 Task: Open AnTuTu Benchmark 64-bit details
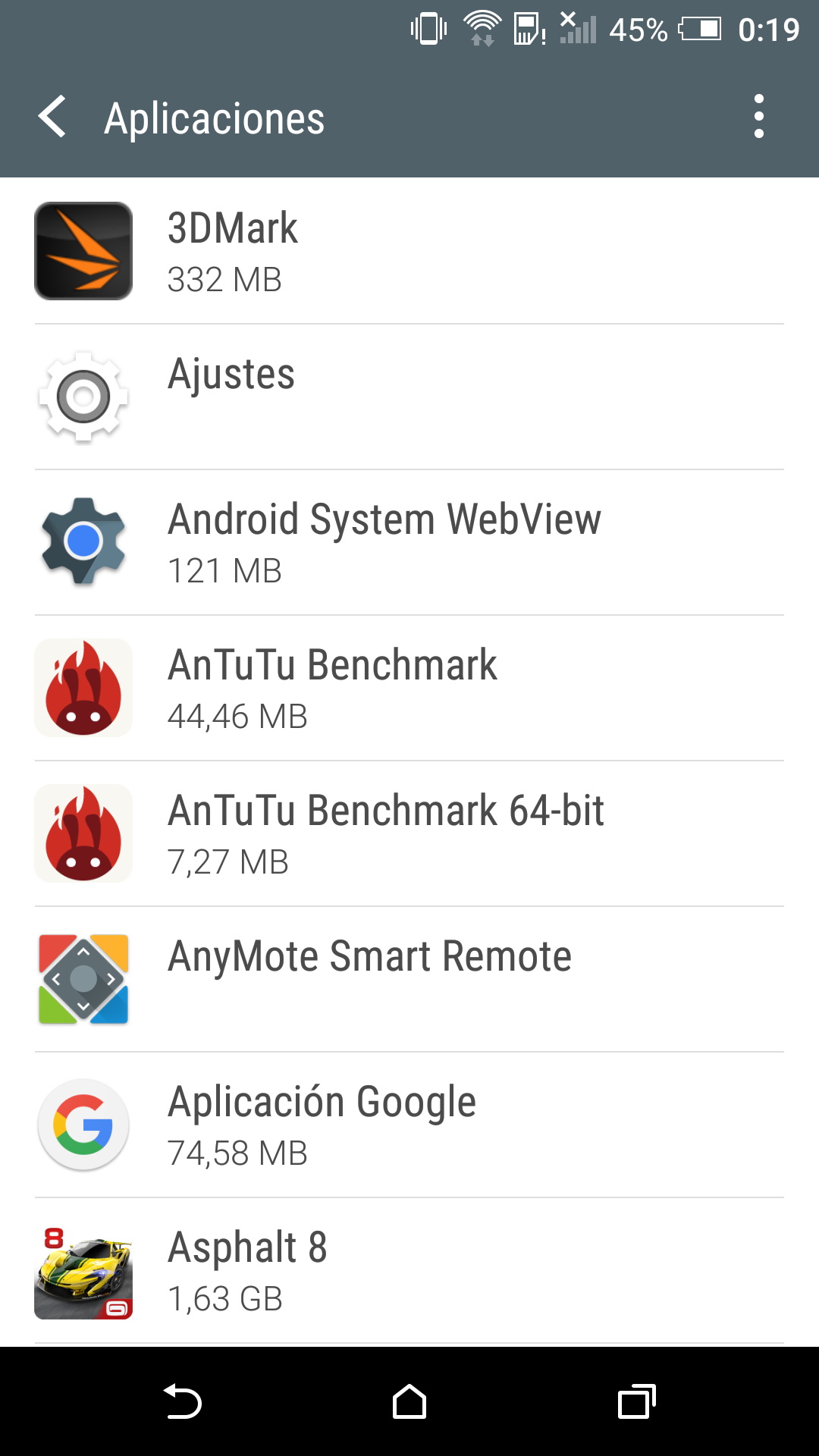click(409, 833)
